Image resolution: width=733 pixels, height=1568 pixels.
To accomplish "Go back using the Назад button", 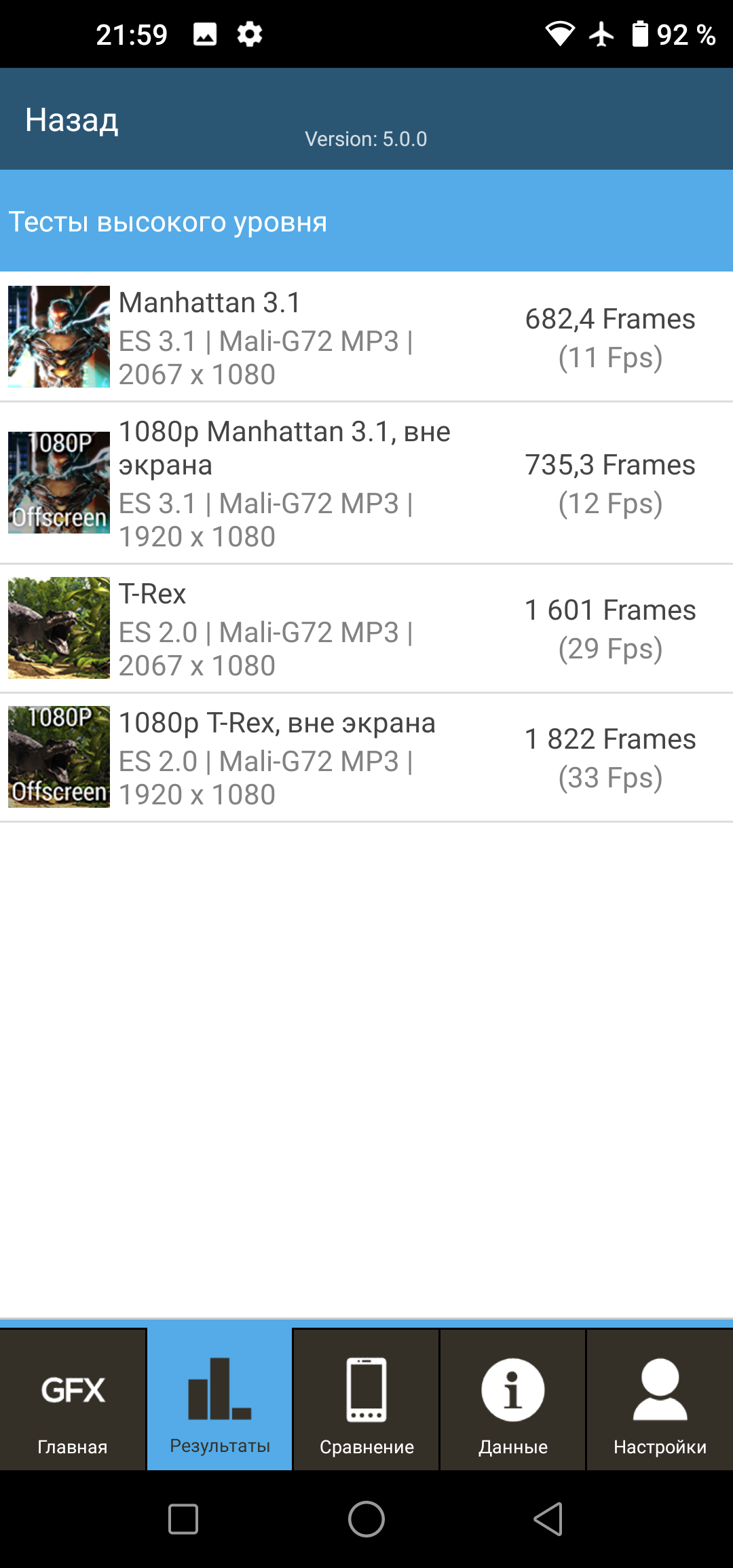I will click(x=72, y=120).
